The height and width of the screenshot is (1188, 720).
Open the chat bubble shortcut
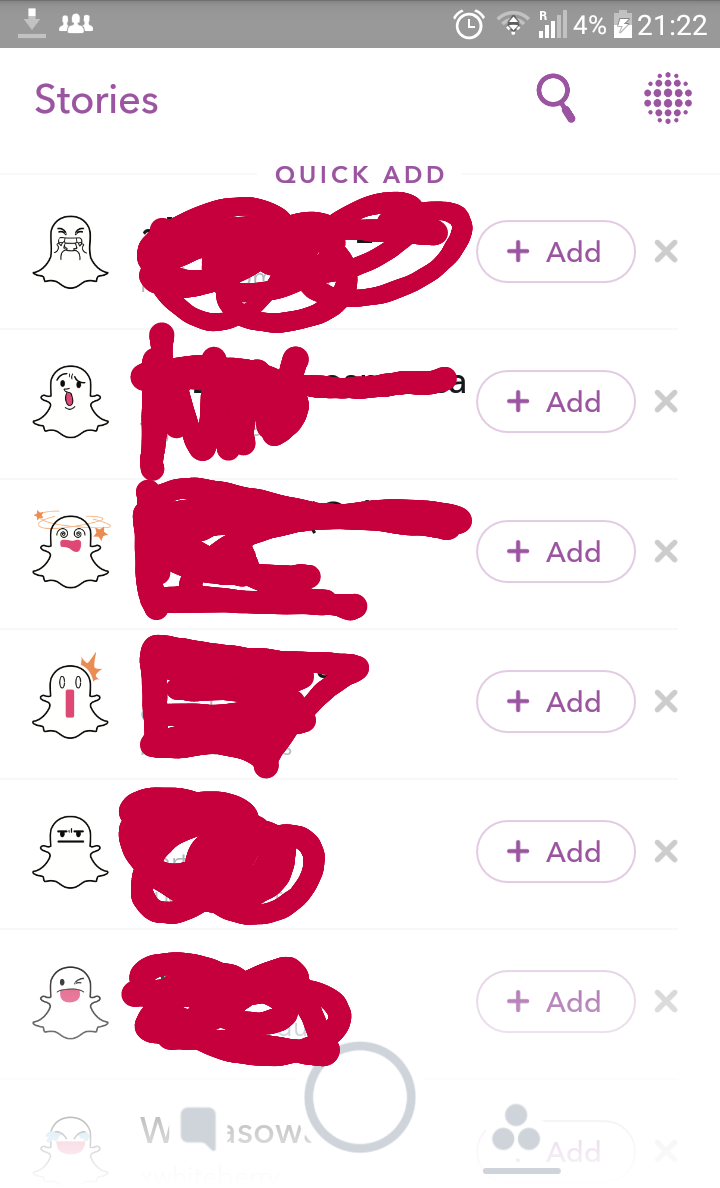(x=198, y=1128)
